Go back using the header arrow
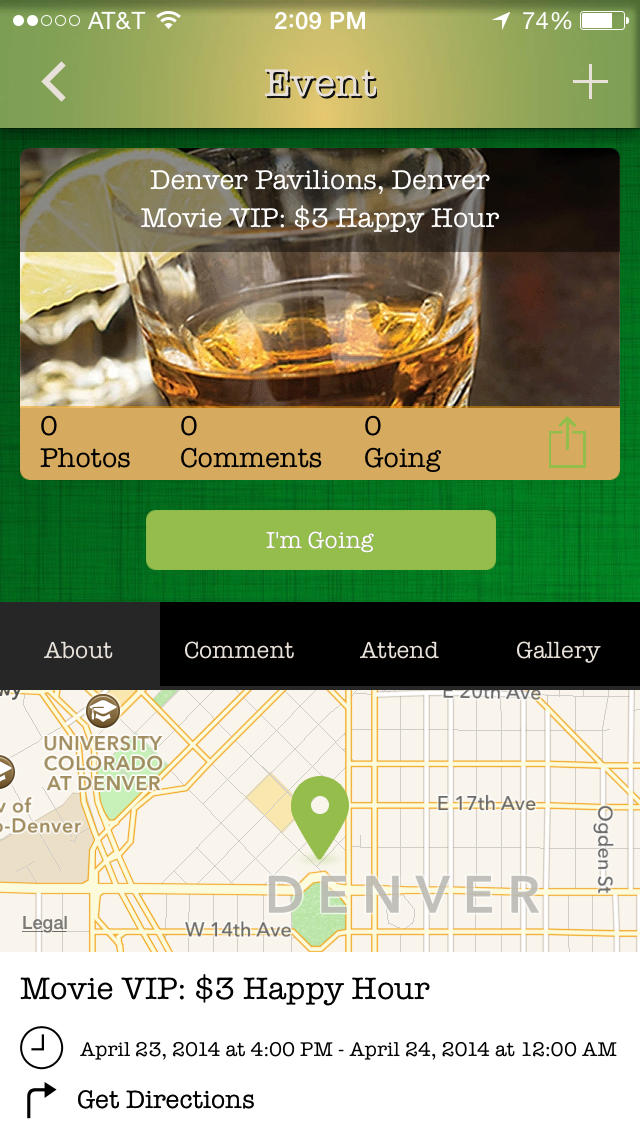Viewport: 640px width, 1136px height. click(54, 81)
